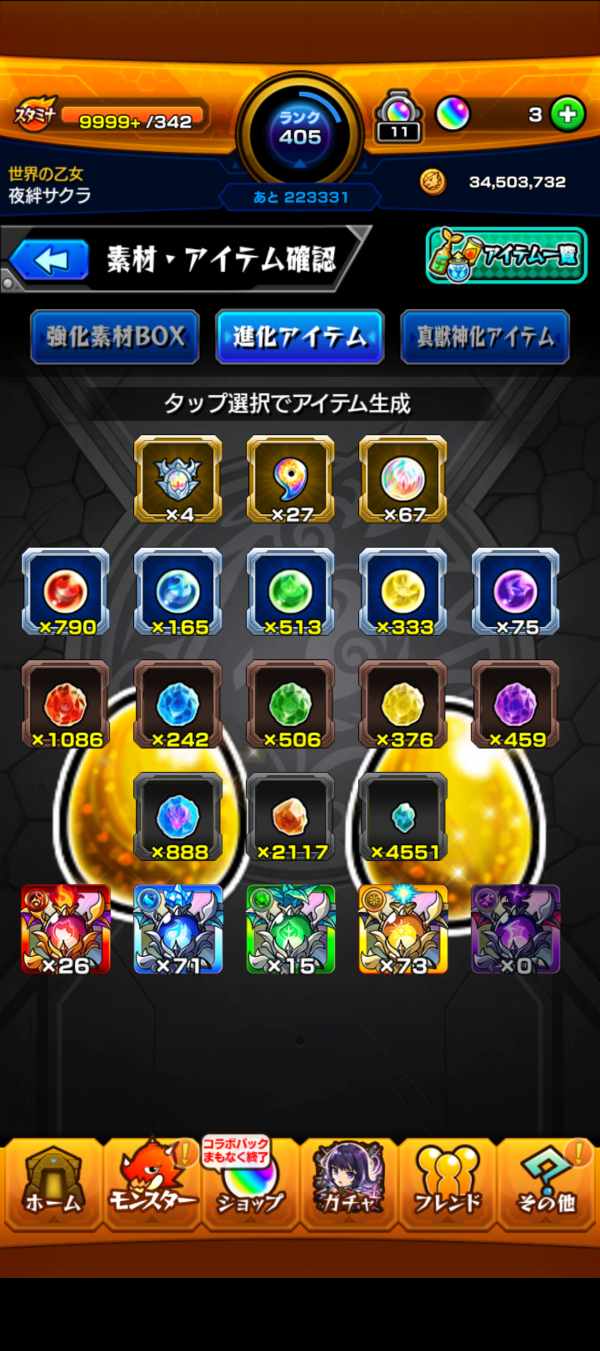
Task: Open the アイテム一覧 item list
Action: click(506, 256)
